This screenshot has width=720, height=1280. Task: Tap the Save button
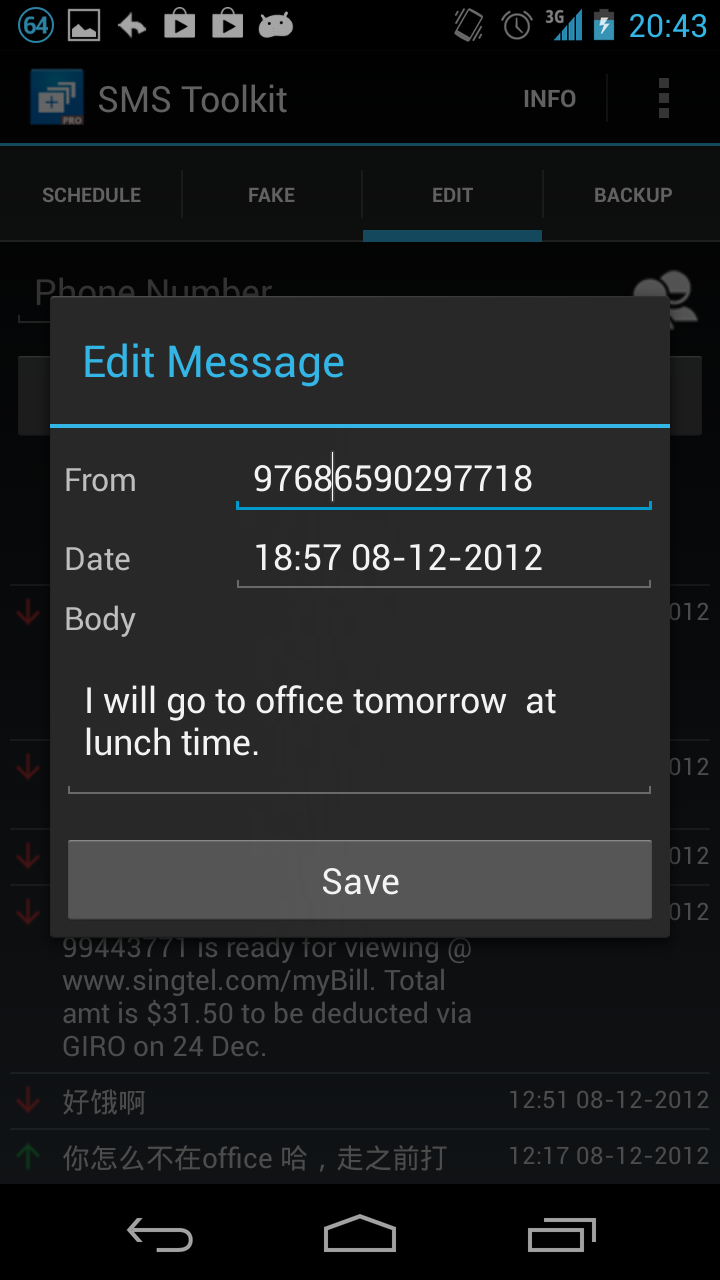coord(360,880)
